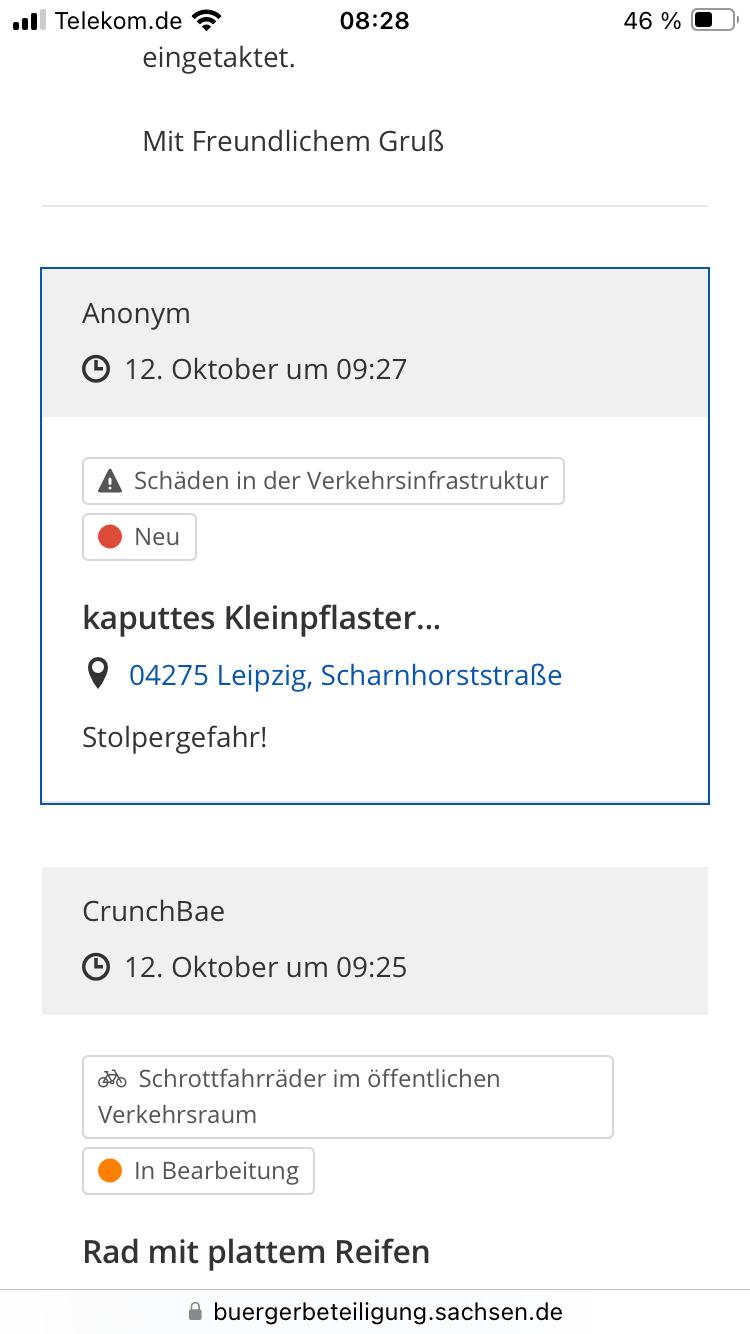Open the Rad mit plattem Reifen report
750x1334 pixels.
[x=256, y=1251]
